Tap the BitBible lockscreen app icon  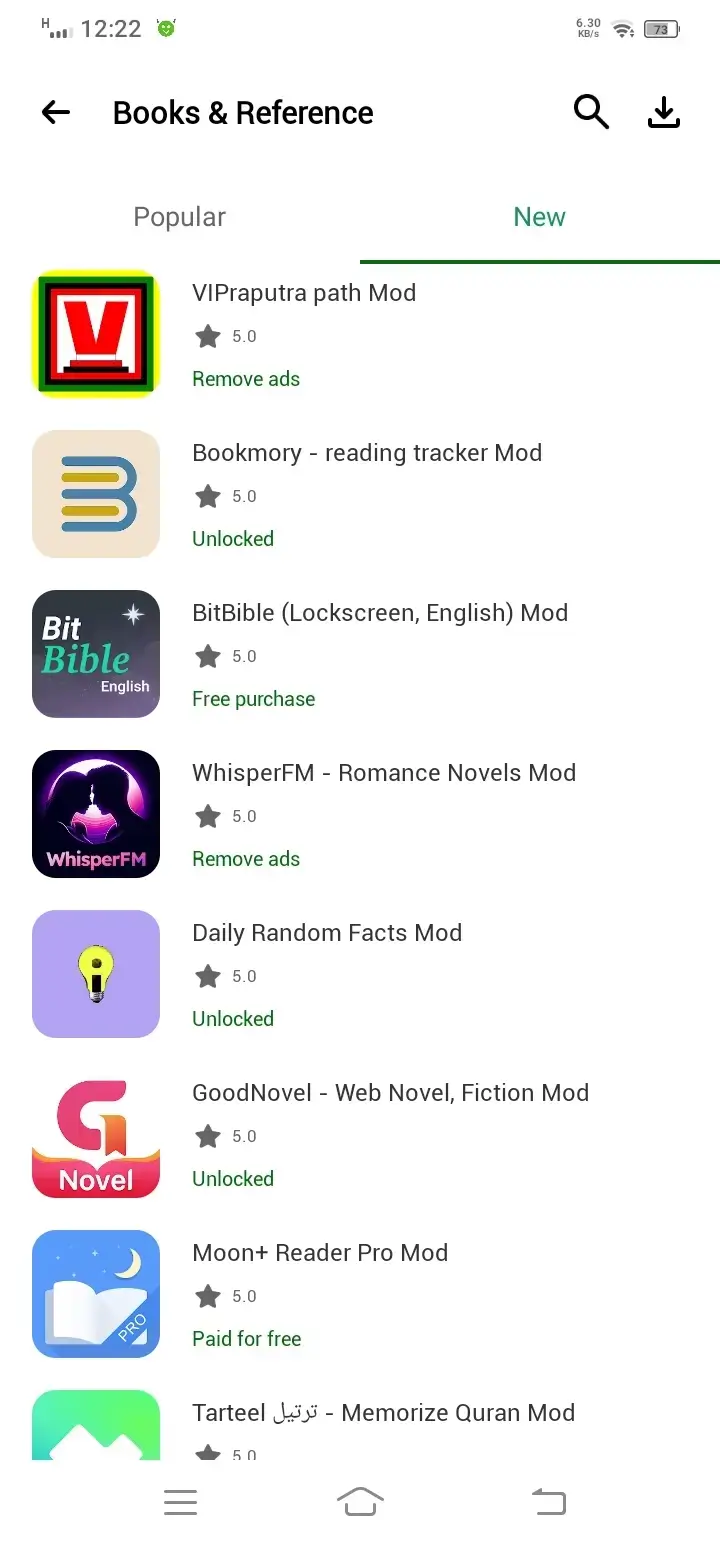point(96,653)
